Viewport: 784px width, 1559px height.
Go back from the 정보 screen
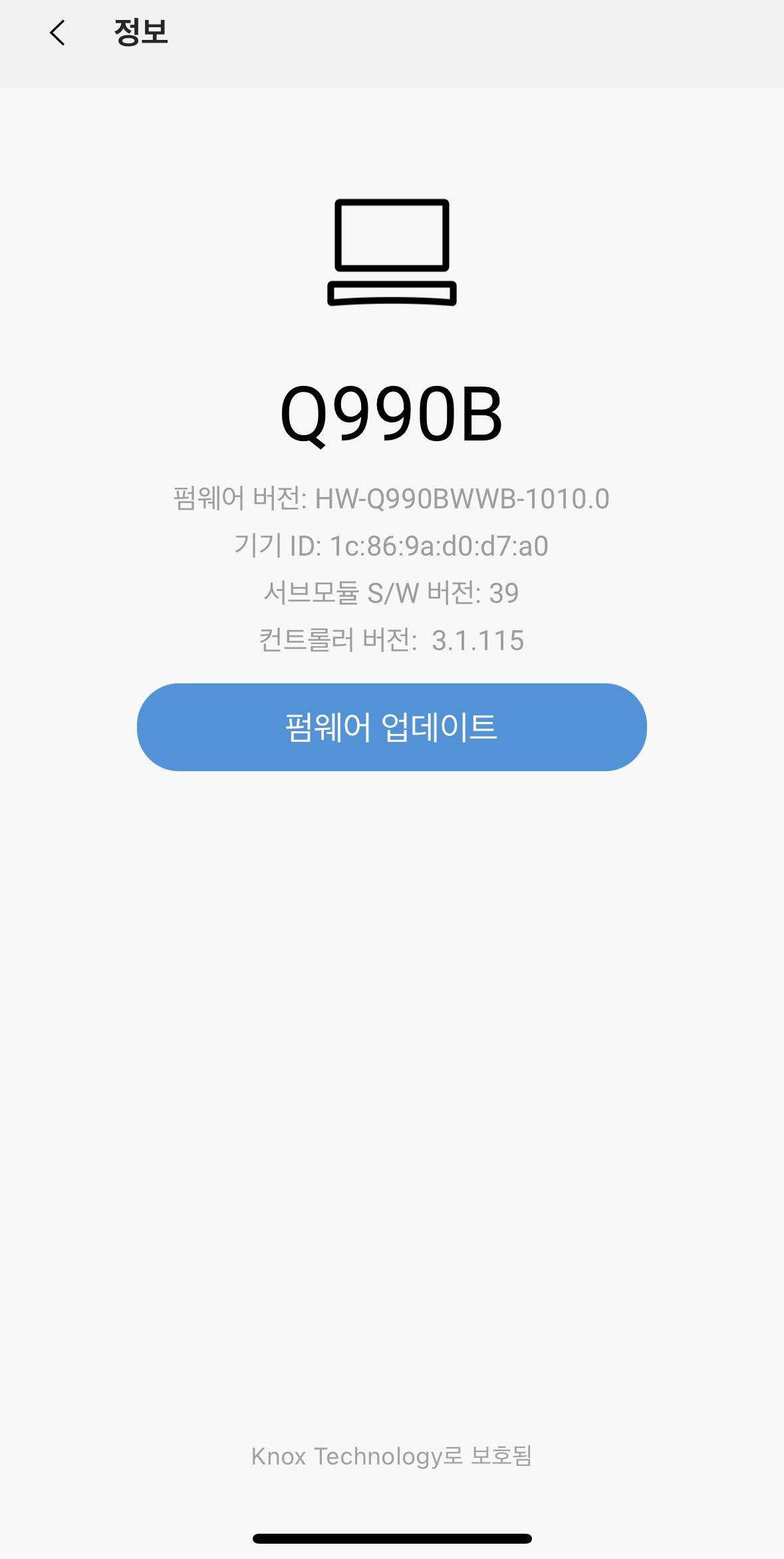(58, 33)
